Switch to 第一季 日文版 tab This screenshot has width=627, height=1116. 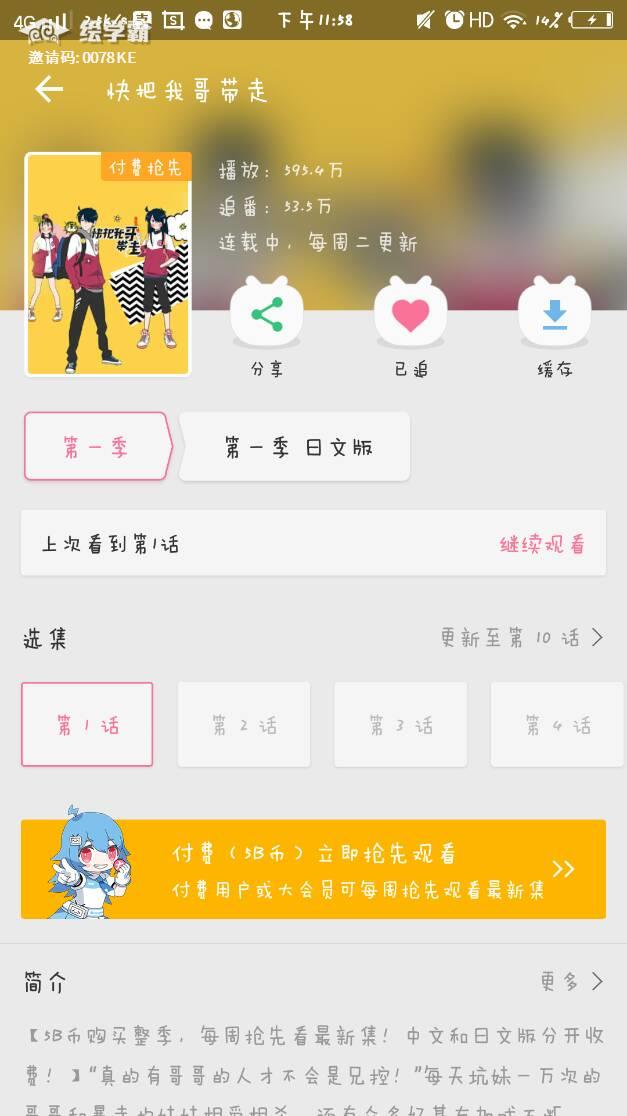point(297,447)
